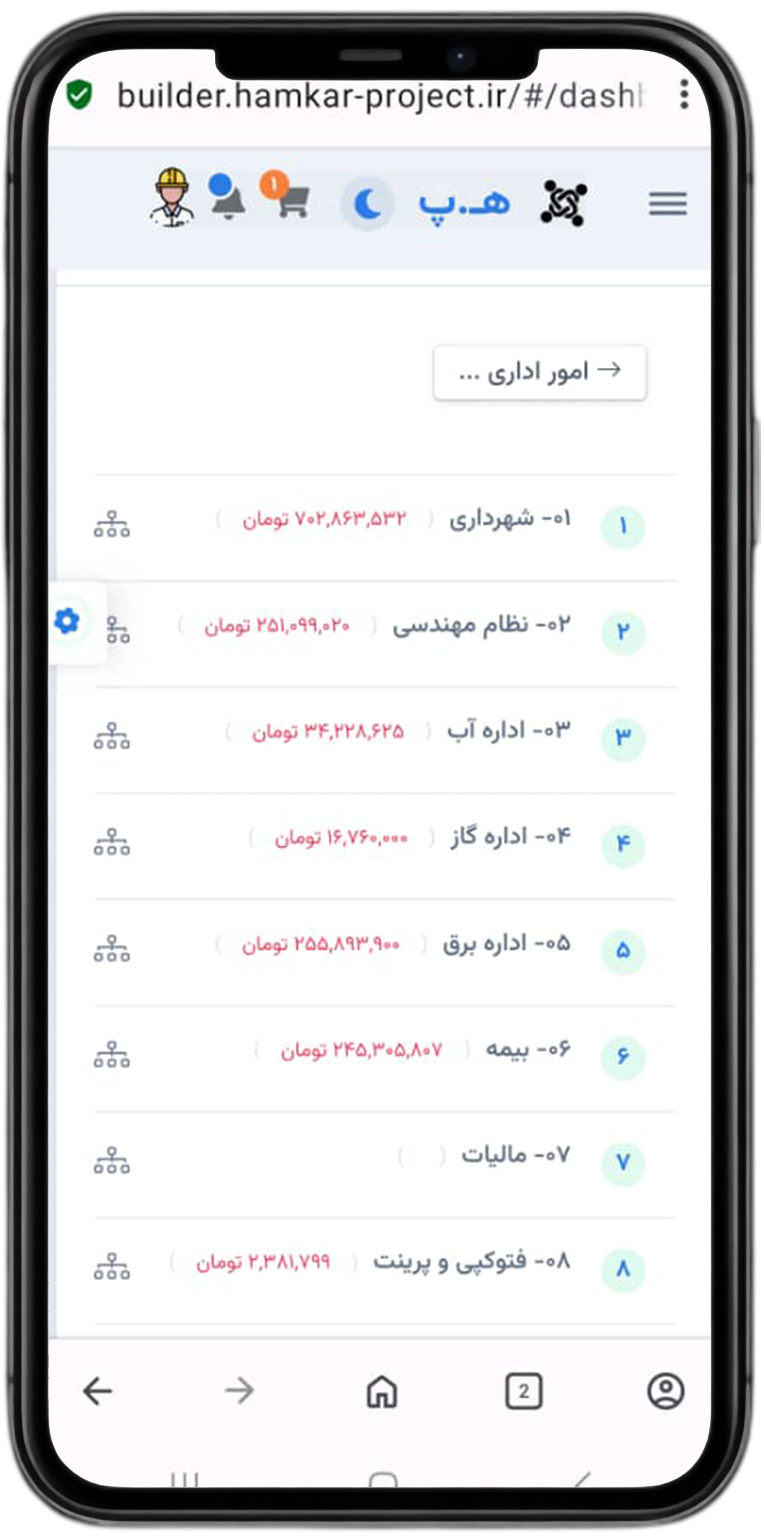The width and height of the screenshot is (764, 1540).
Task: Open the browser overflow menu
Action: pyautogui.click(x=684, y=94)
